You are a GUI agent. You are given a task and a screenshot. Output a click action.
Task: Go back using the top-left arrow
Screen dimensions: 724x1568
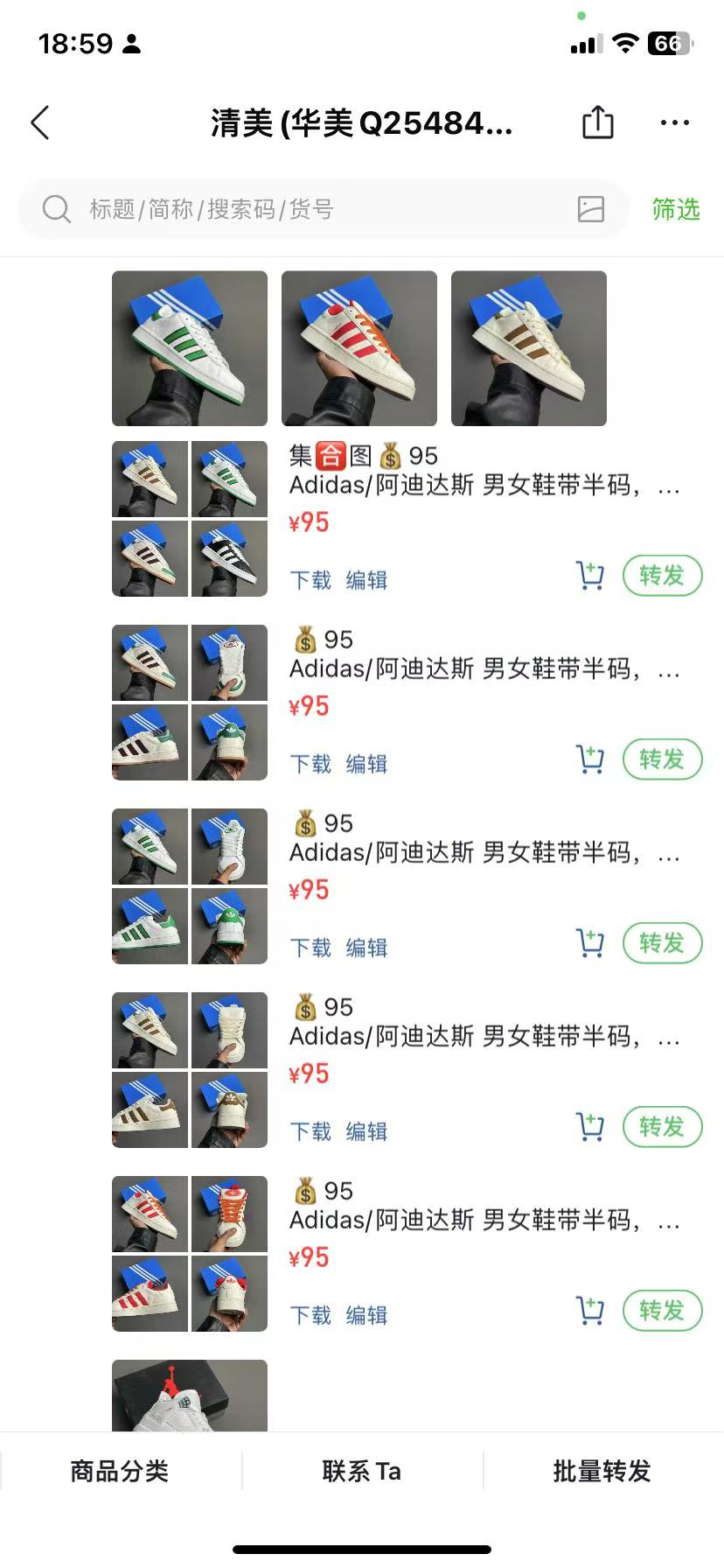click(40, 123)
